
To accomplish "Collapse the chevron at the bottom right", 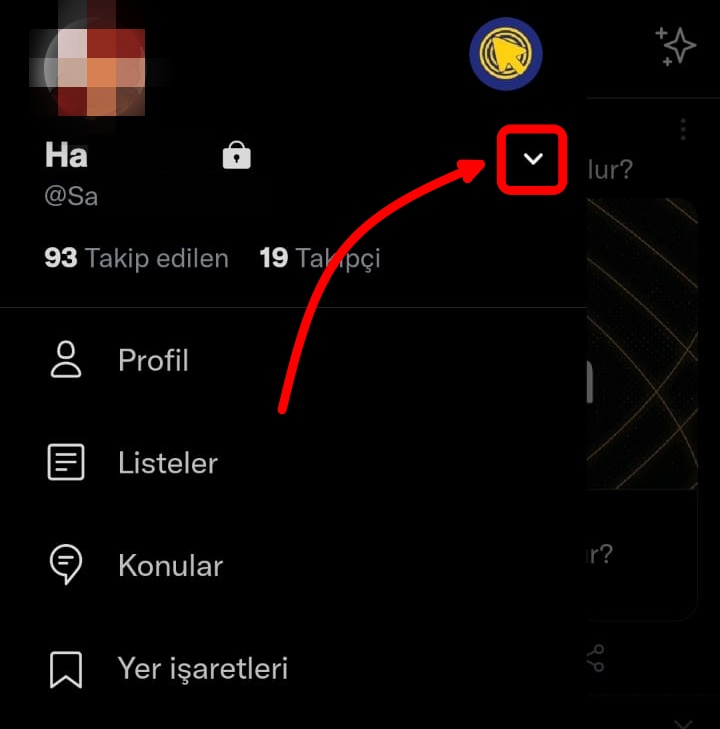I will coord(683,723).
